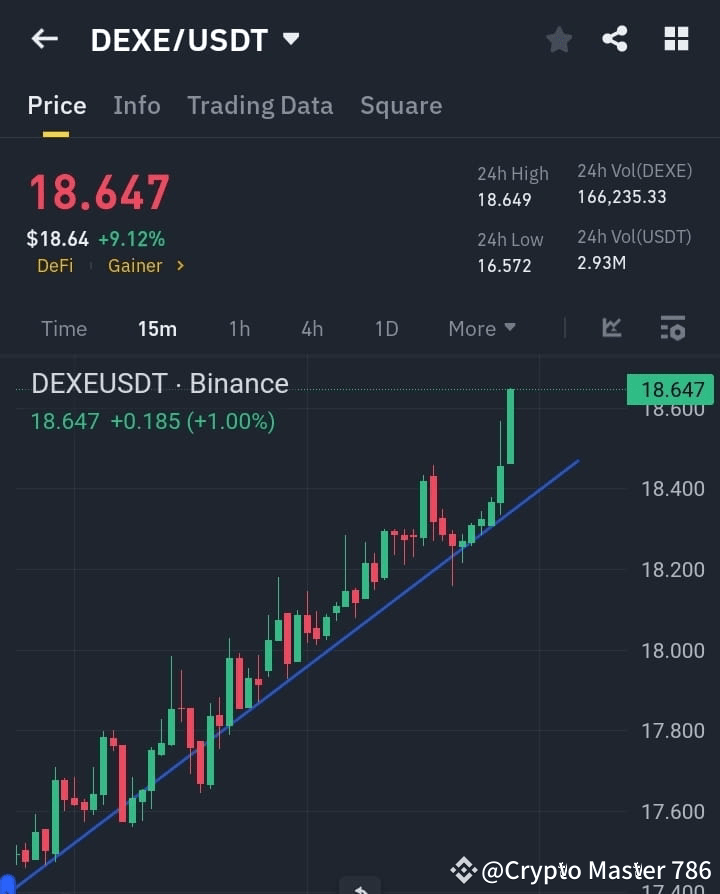Open the grid/apps icon at top right

click(677, 39)
